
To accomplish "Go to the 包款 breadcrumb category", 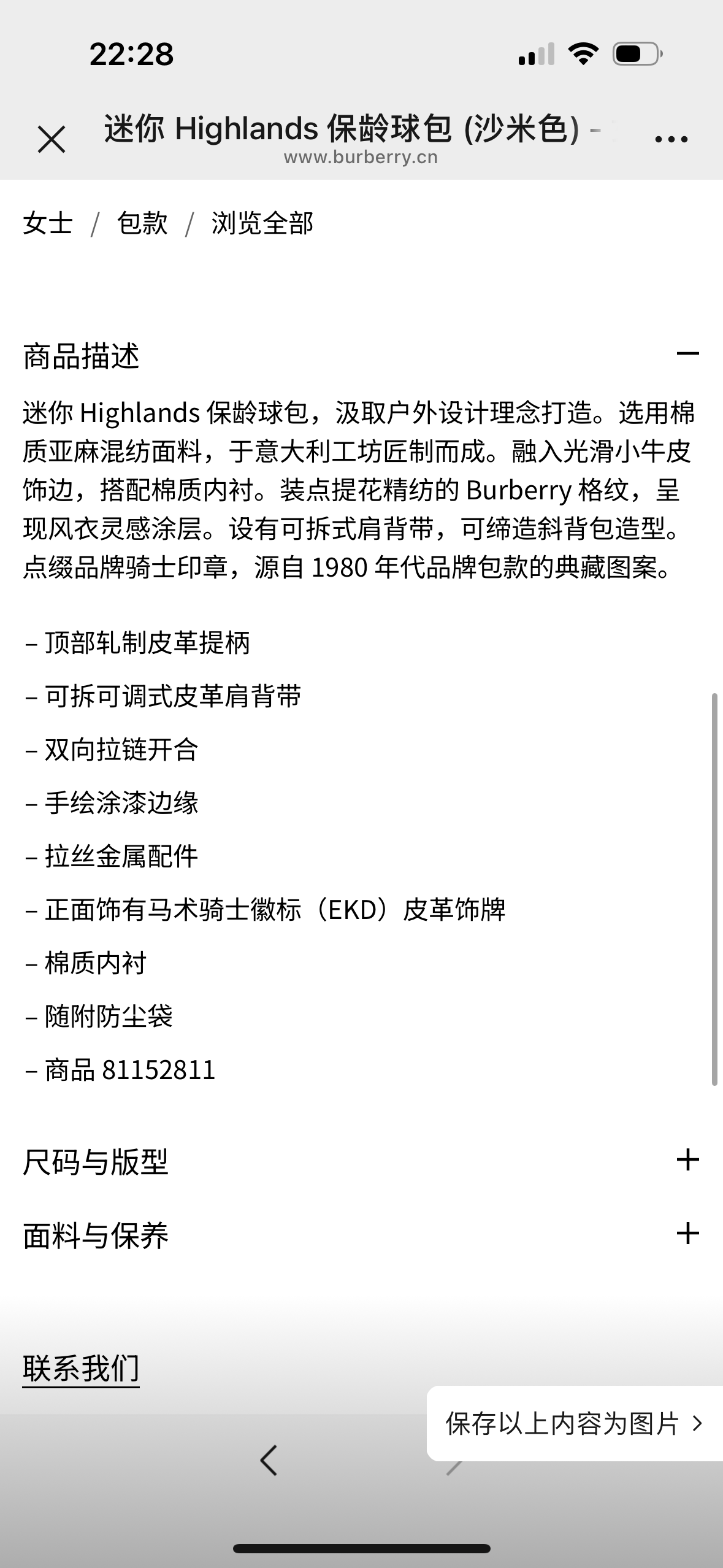I will [142, 223].
